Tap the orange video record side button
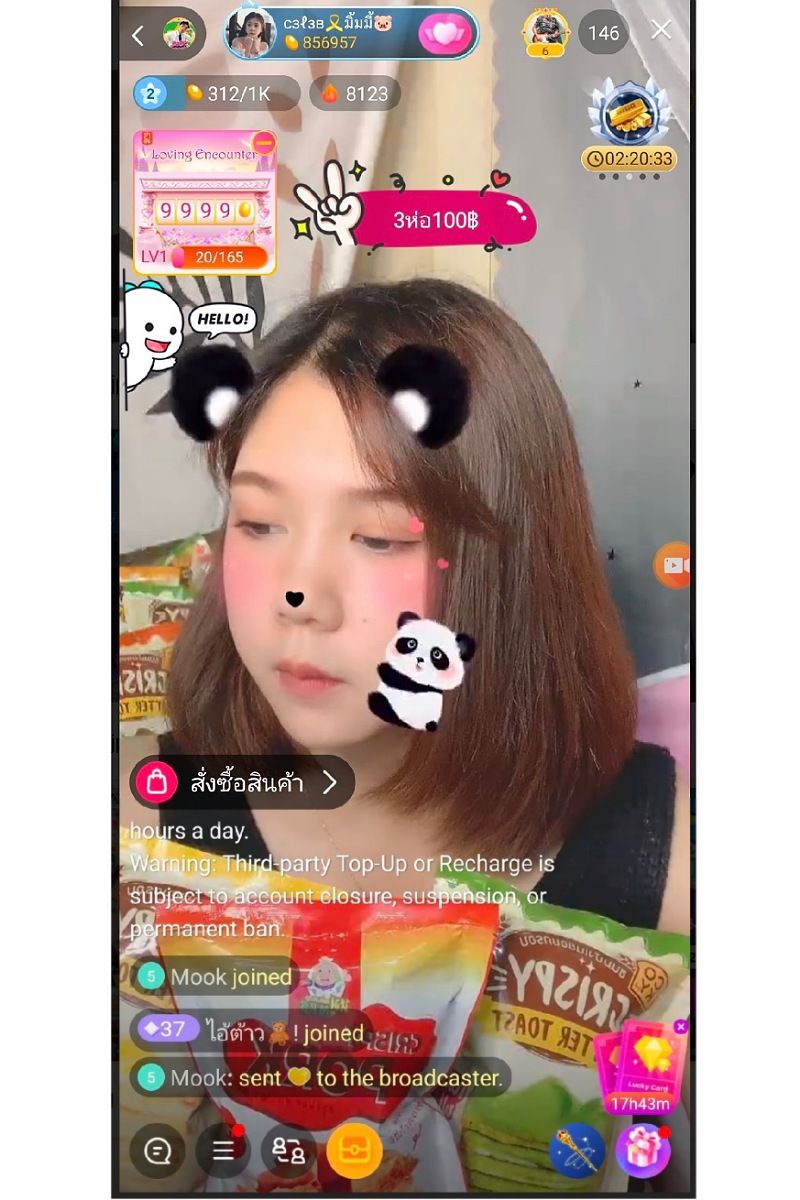 673,565
